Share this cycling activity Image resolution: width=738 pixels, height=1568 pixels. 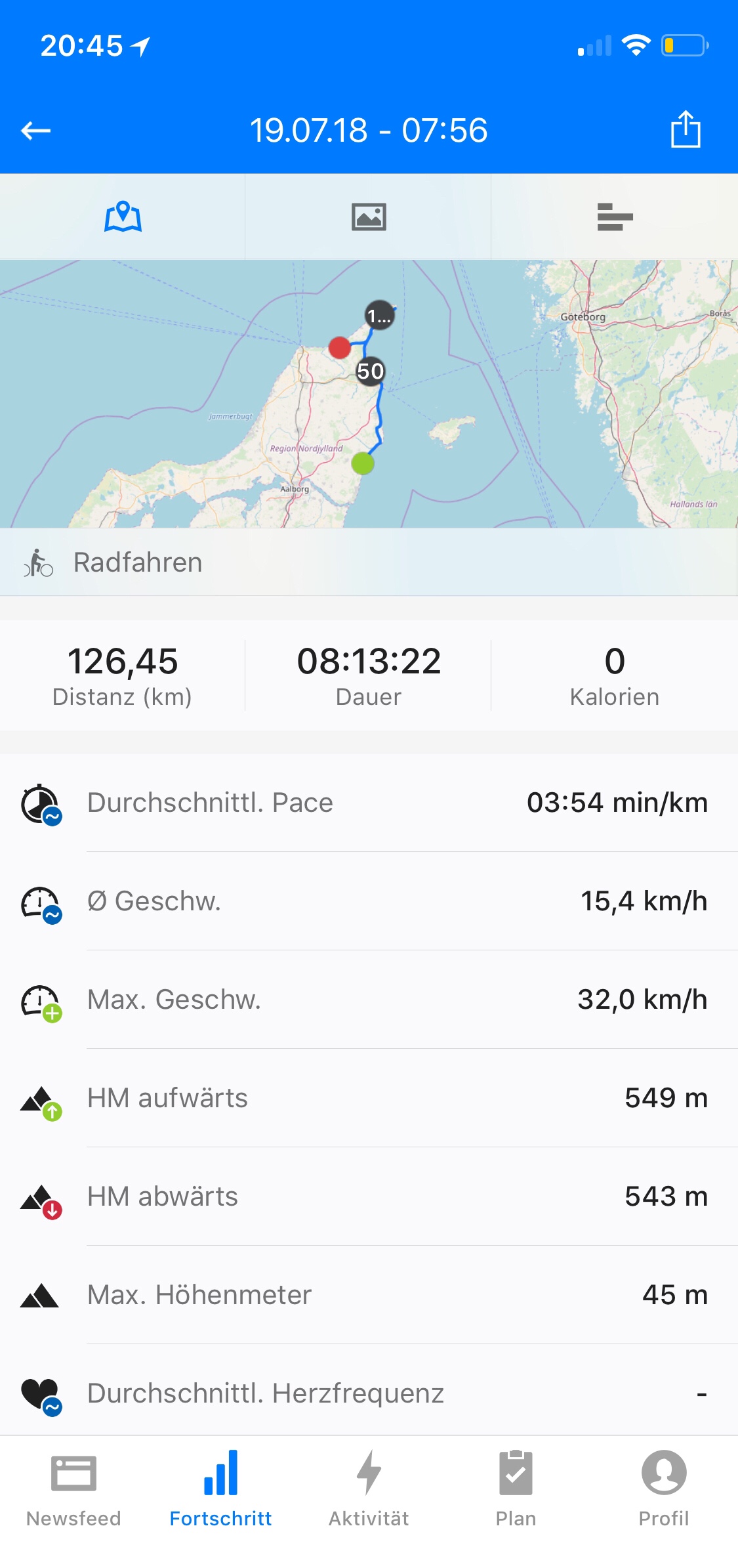tap(686, 129)
